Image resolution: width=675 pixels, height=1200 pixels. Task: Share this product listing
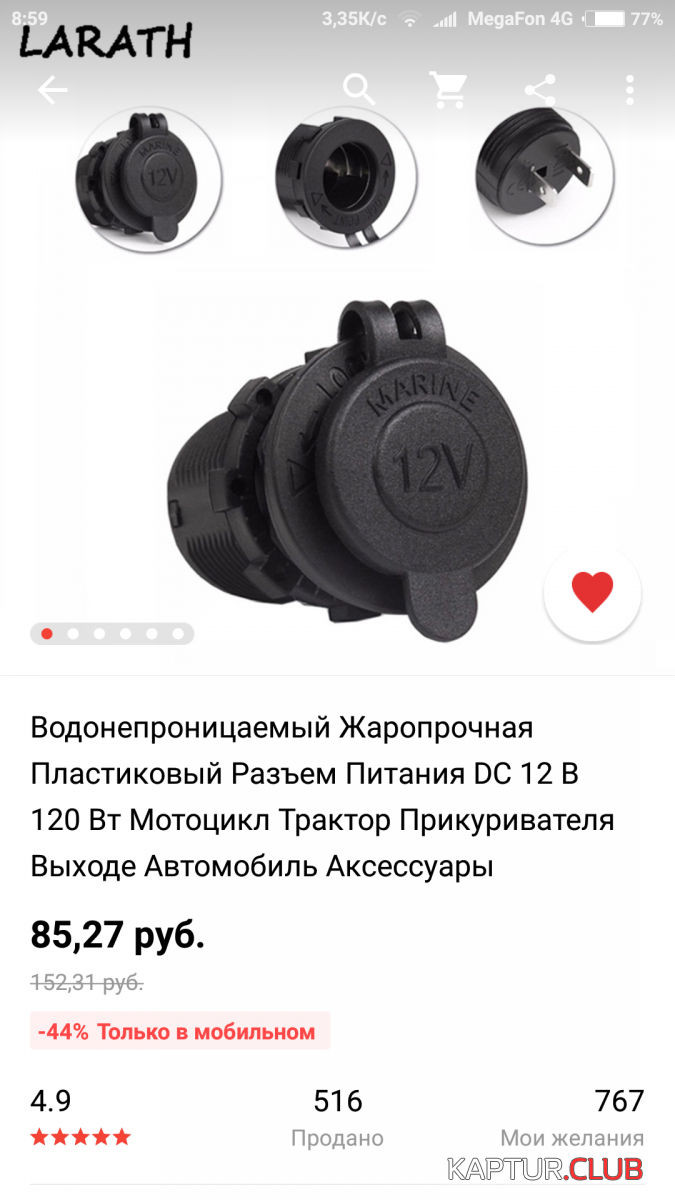tap(539, 90)
